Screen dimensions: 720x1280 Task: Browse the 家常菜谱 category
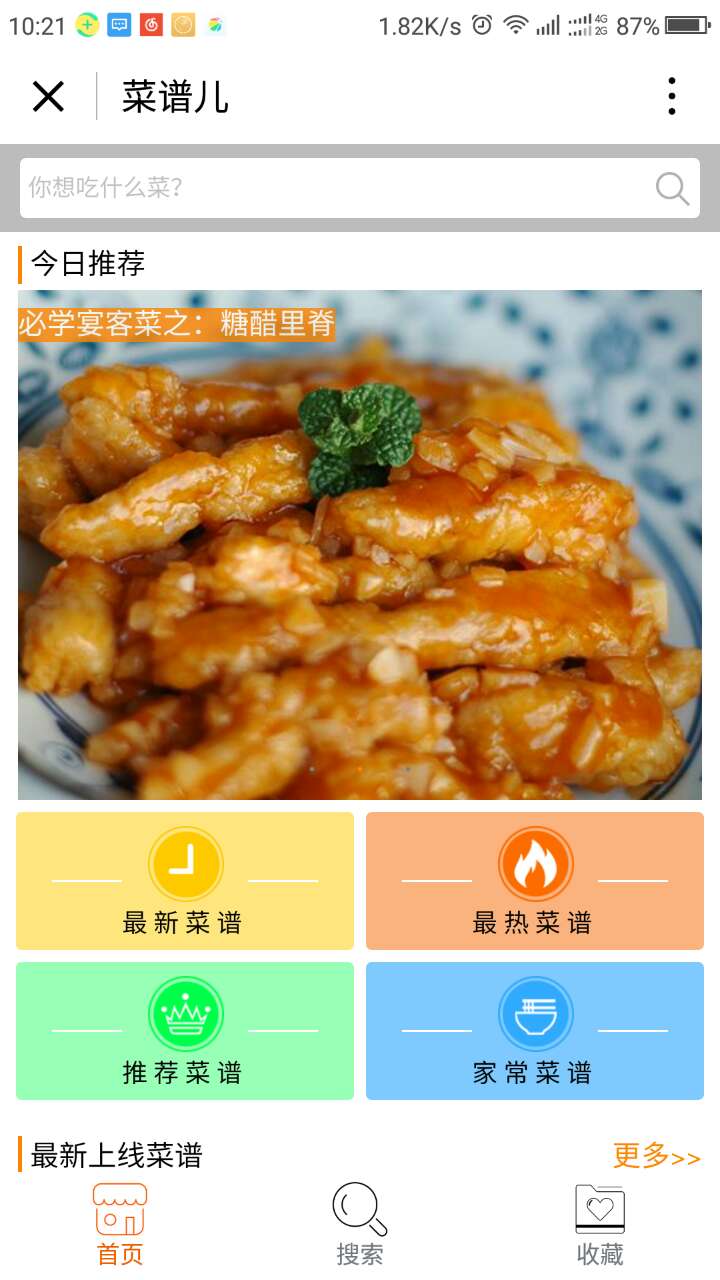pos(535,1031)
